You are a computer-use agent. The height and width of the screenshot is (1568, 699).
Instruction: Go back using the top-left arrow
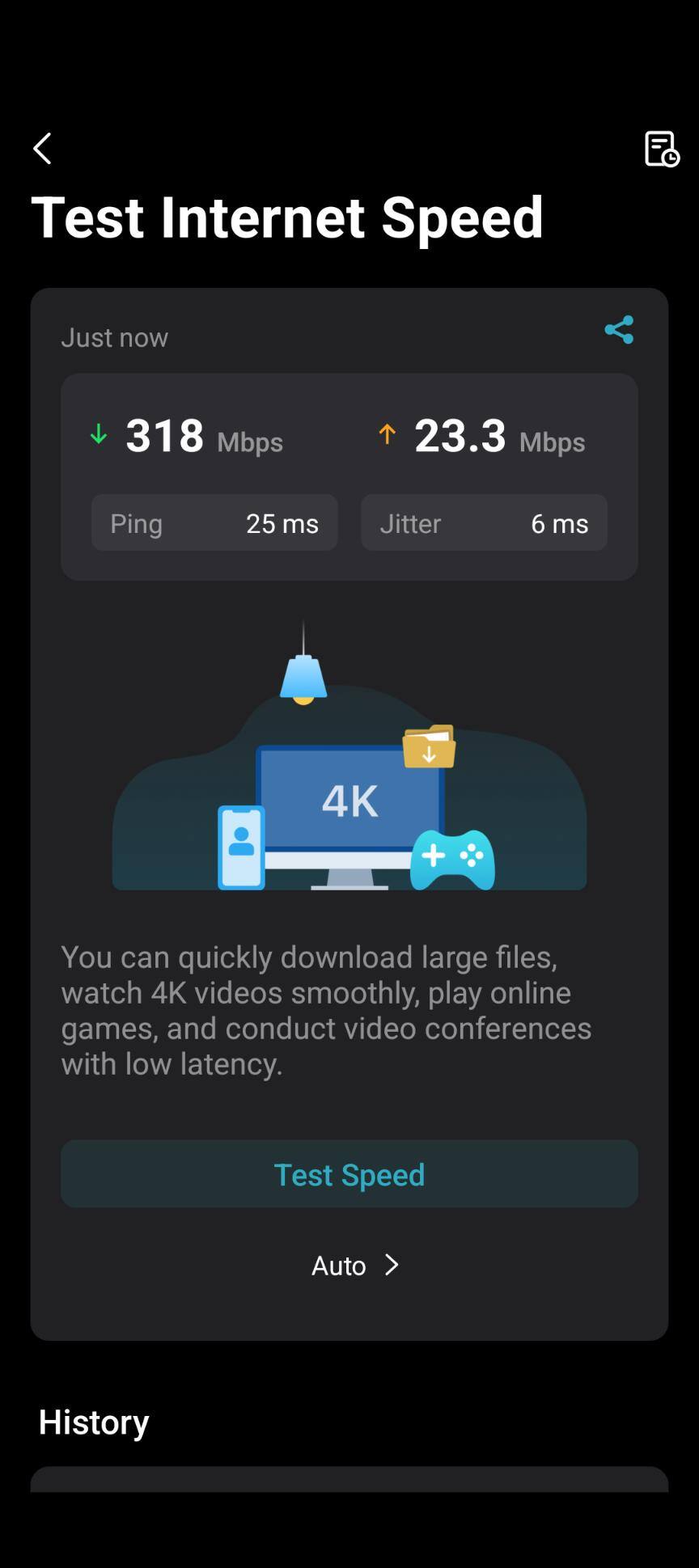(x=42, y=149)
